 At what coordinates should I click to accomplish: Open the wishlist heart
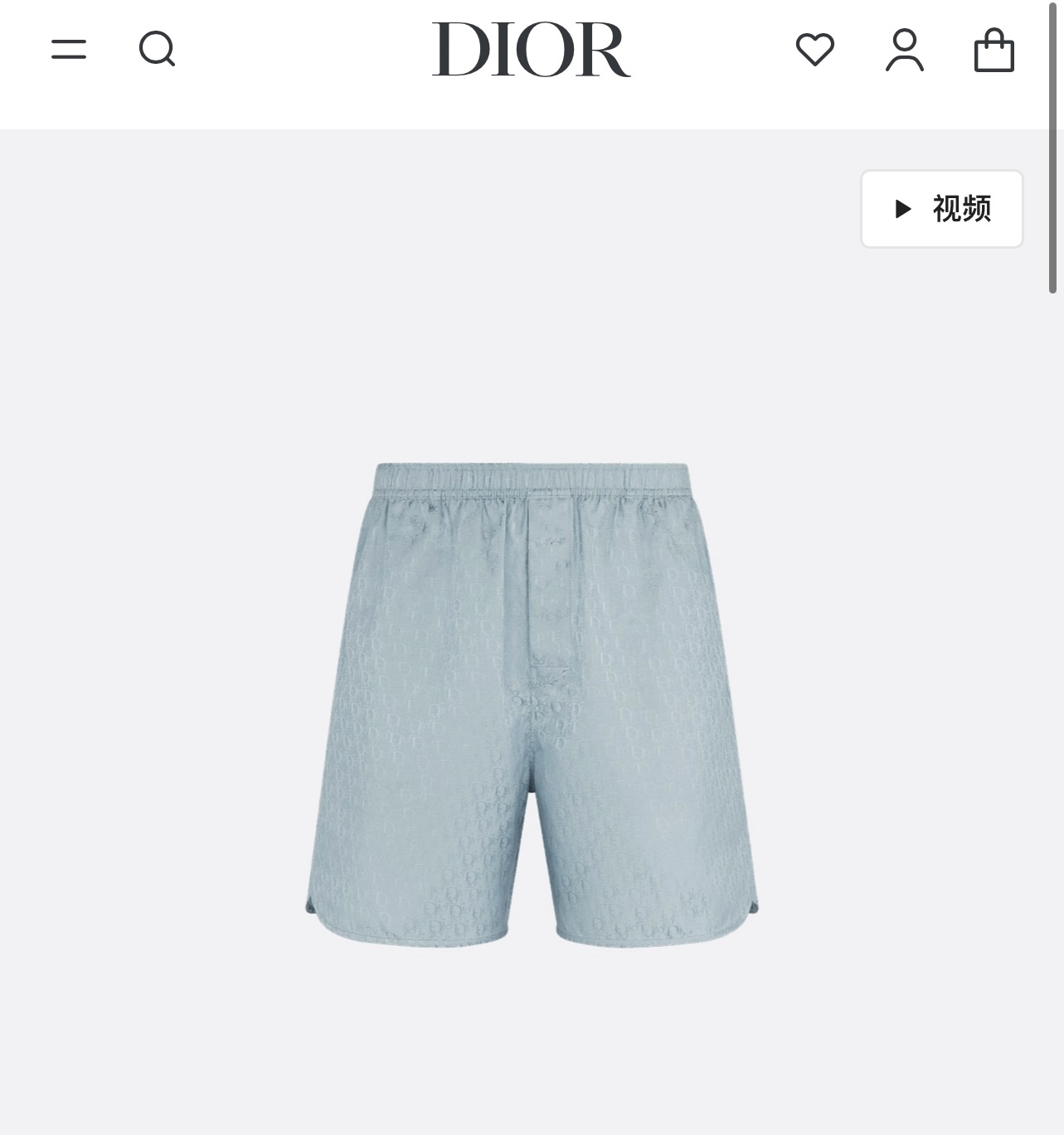[x=814, y=50]
